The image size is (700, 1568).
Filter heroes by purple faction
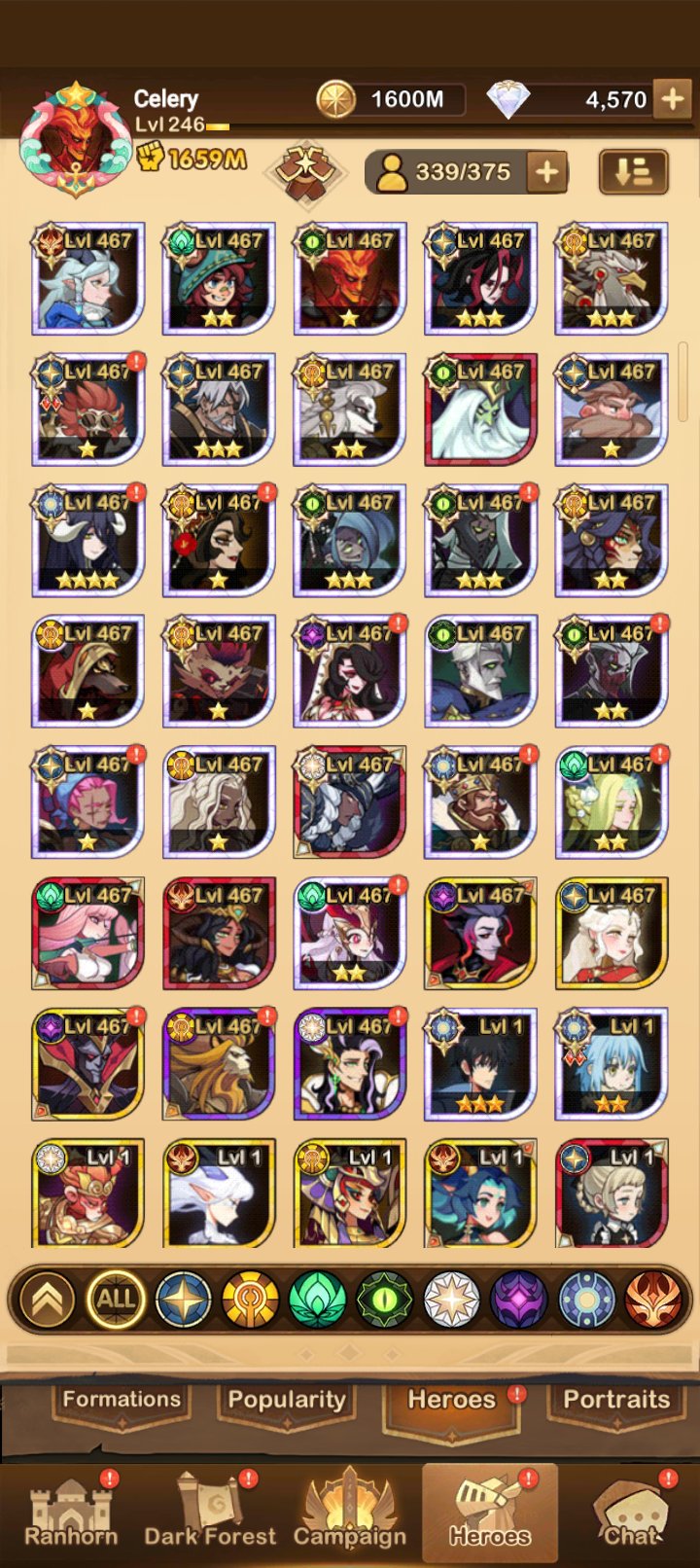[519, 1299]
